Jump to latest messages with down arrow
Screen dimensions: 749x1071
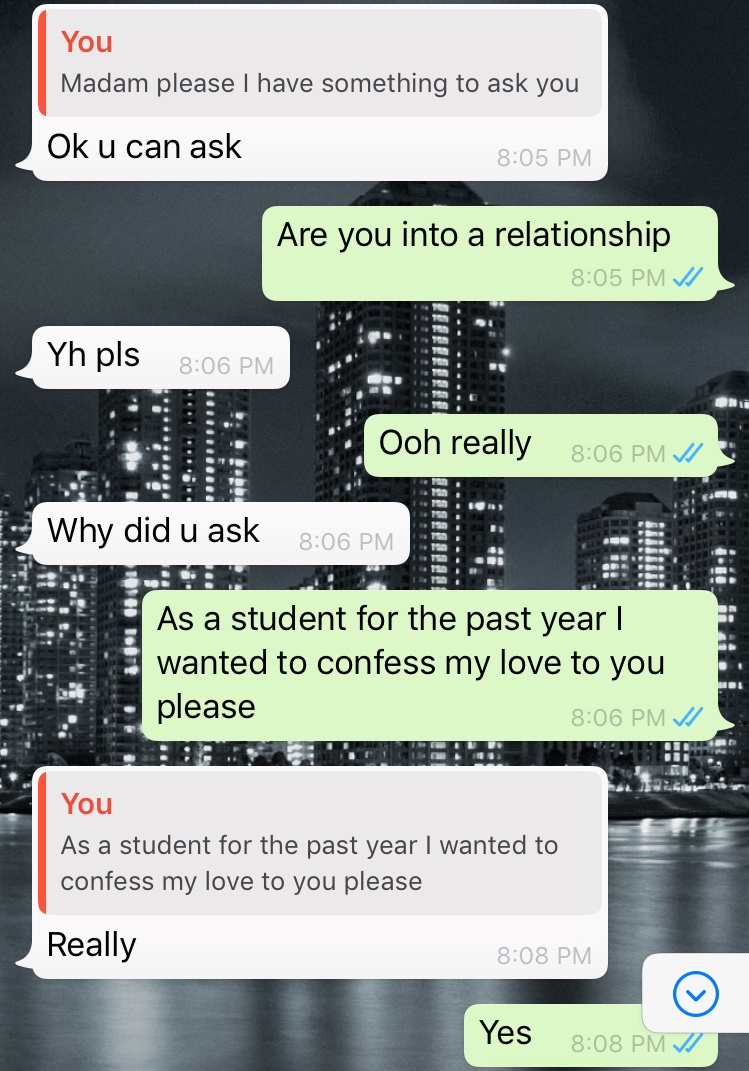tap(696, 993)
